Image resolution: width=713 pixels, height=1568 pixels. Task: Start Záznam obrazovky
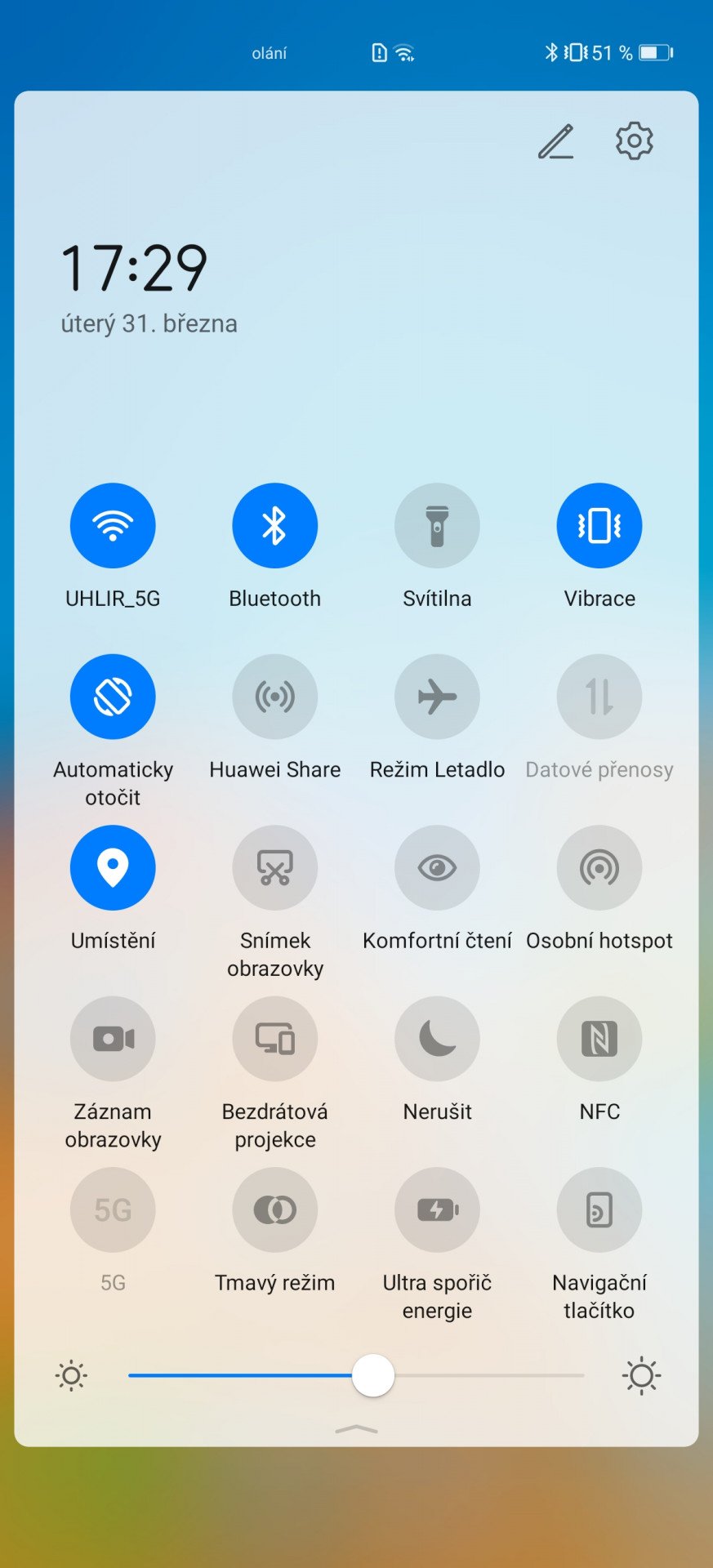pos(113,1039)
